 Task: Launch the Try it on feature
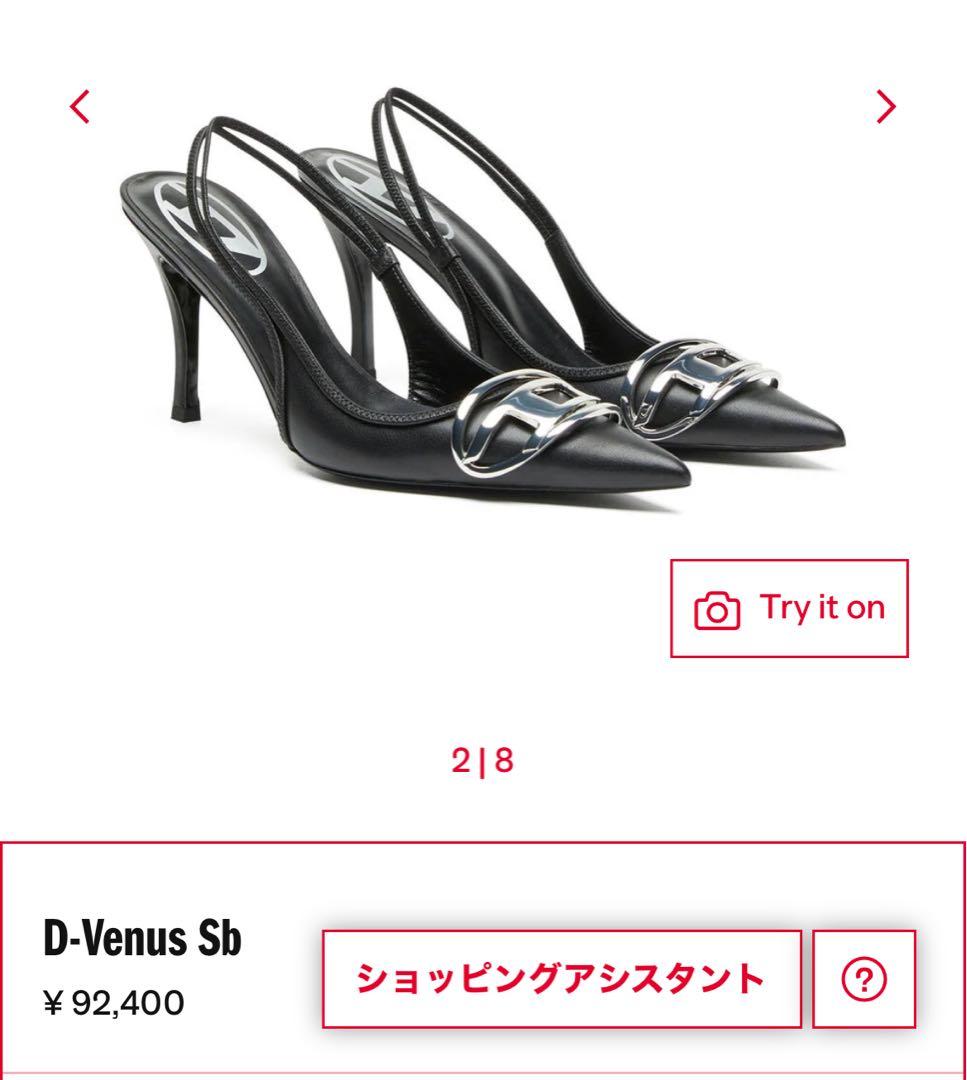coord(790,606)
